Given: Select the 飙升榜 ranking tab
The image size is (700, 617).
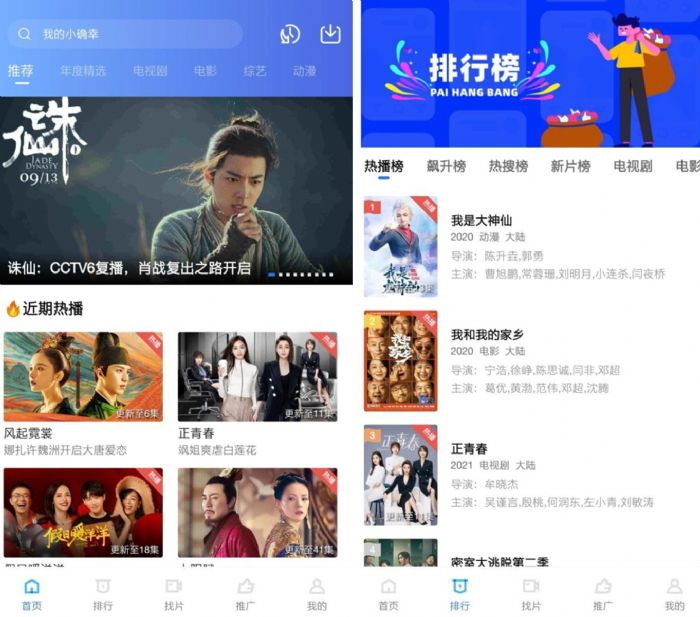Looking at the screenshot, I should coord(446,166).
